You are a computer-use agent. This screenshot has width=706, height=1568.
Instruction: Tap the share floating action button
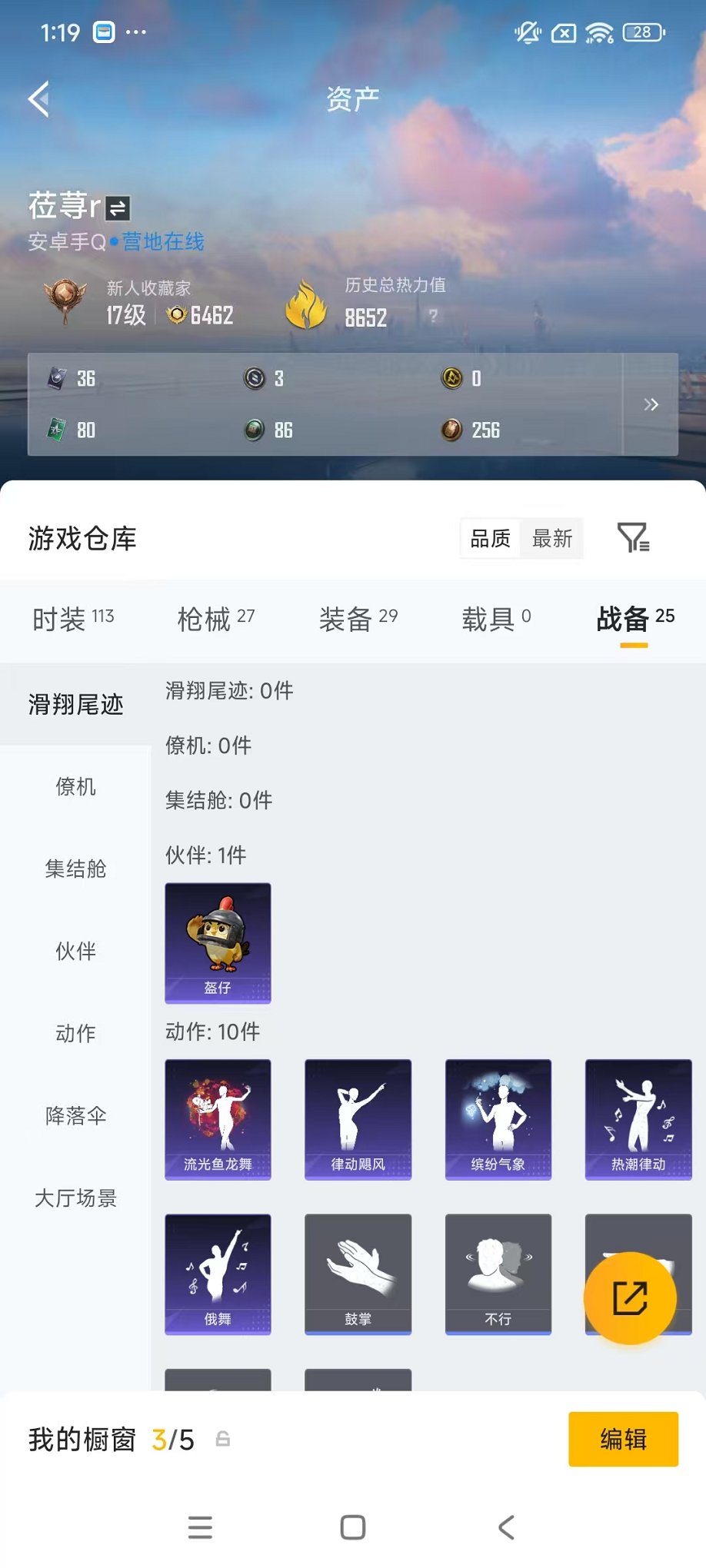[x=631, y=1297]
